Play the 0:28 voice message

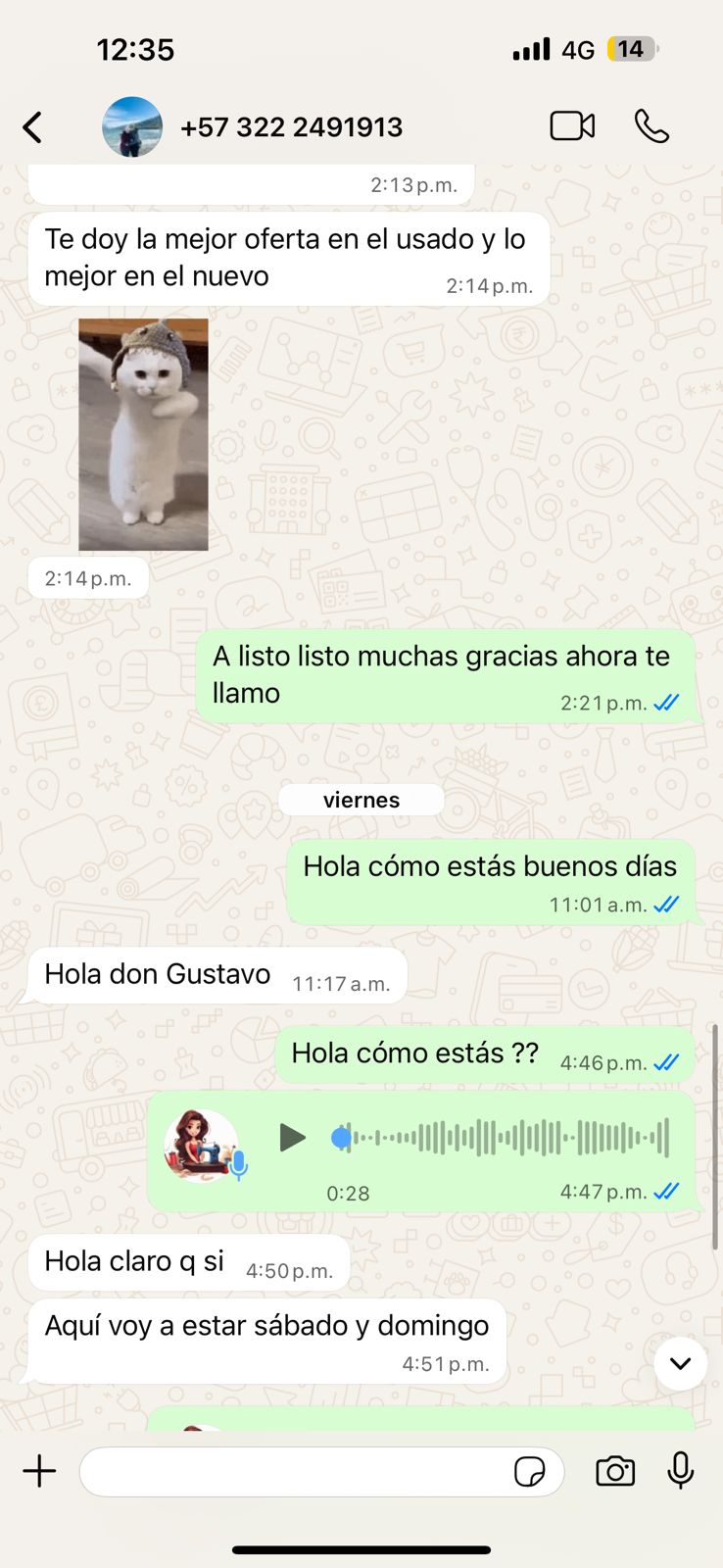click(x=291, y=1138)
